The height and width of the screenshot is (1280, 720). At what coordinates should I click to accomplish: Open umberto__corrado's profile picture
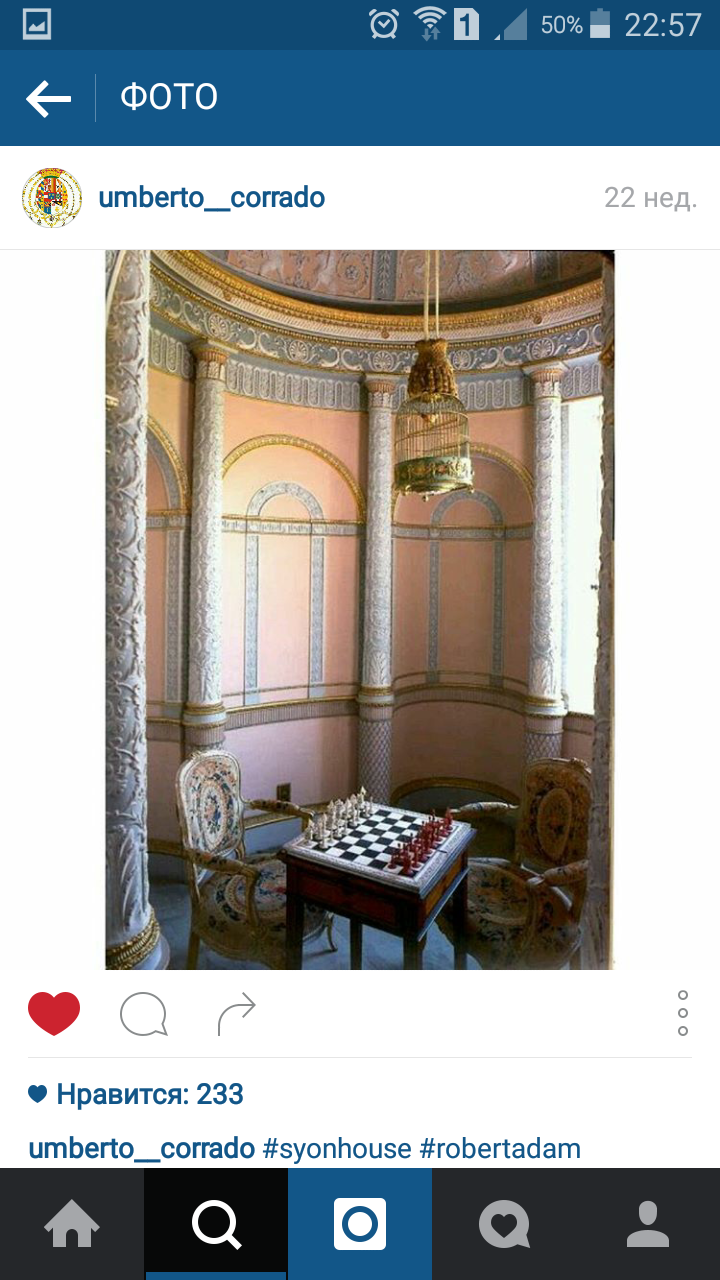coord(52,198)
